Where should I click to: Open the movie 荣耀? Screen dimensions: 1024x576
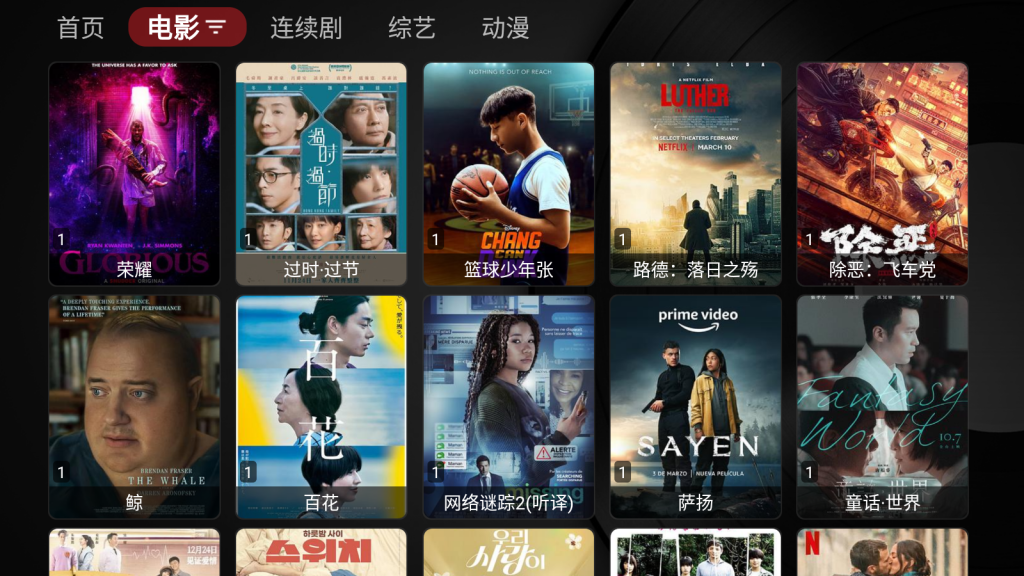tap(134, 174)
